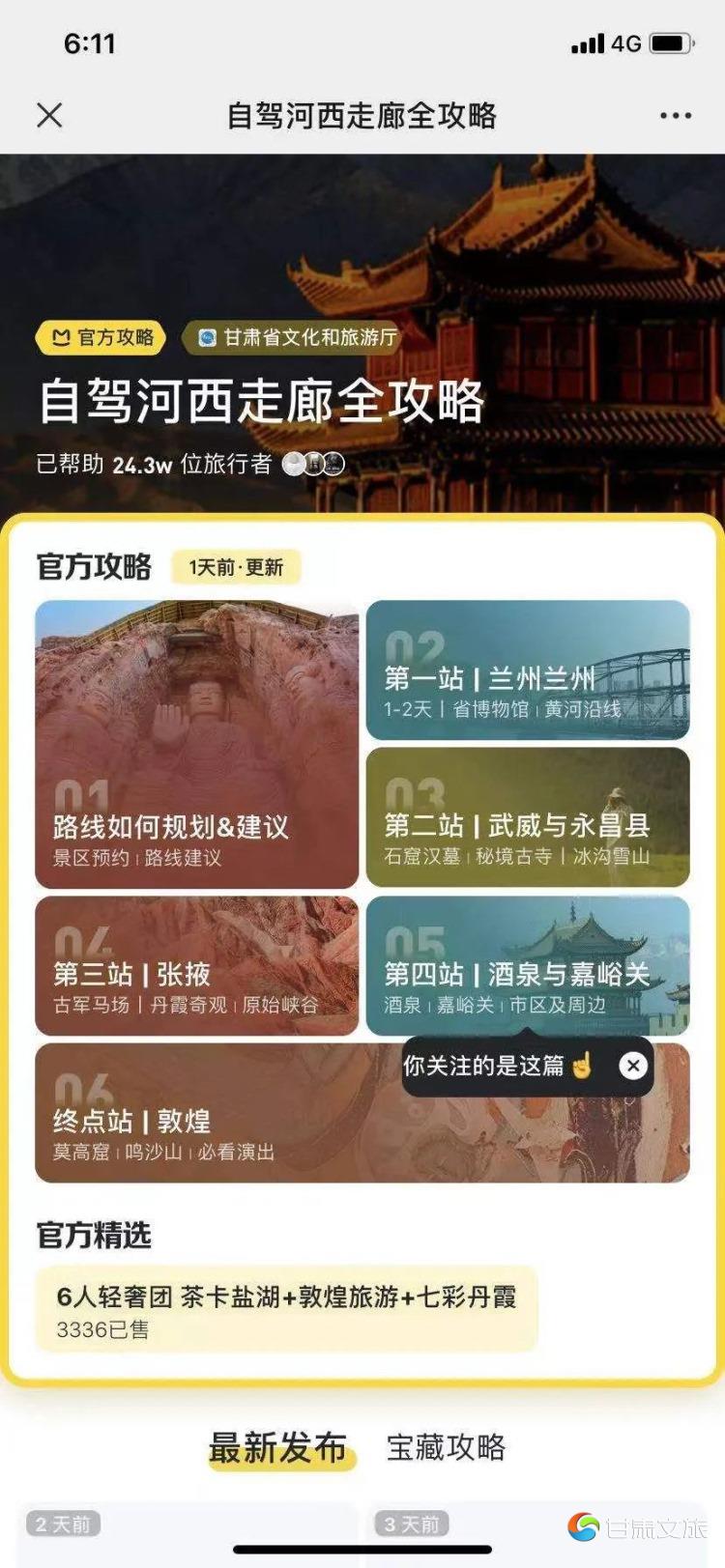Select the 最新发布 tab

[277, 1447]
